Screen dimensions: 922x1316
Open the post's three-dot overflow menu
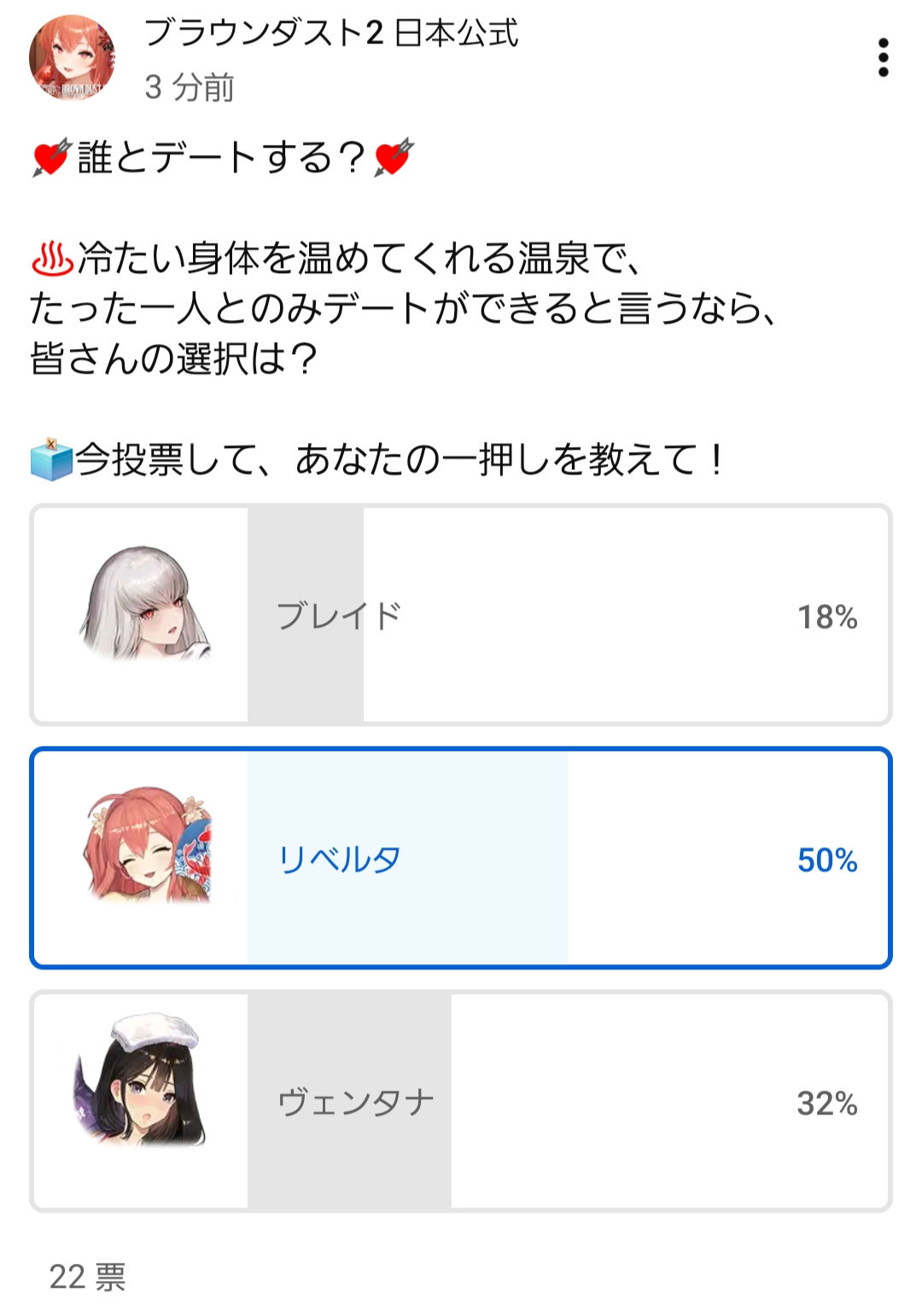883,58
